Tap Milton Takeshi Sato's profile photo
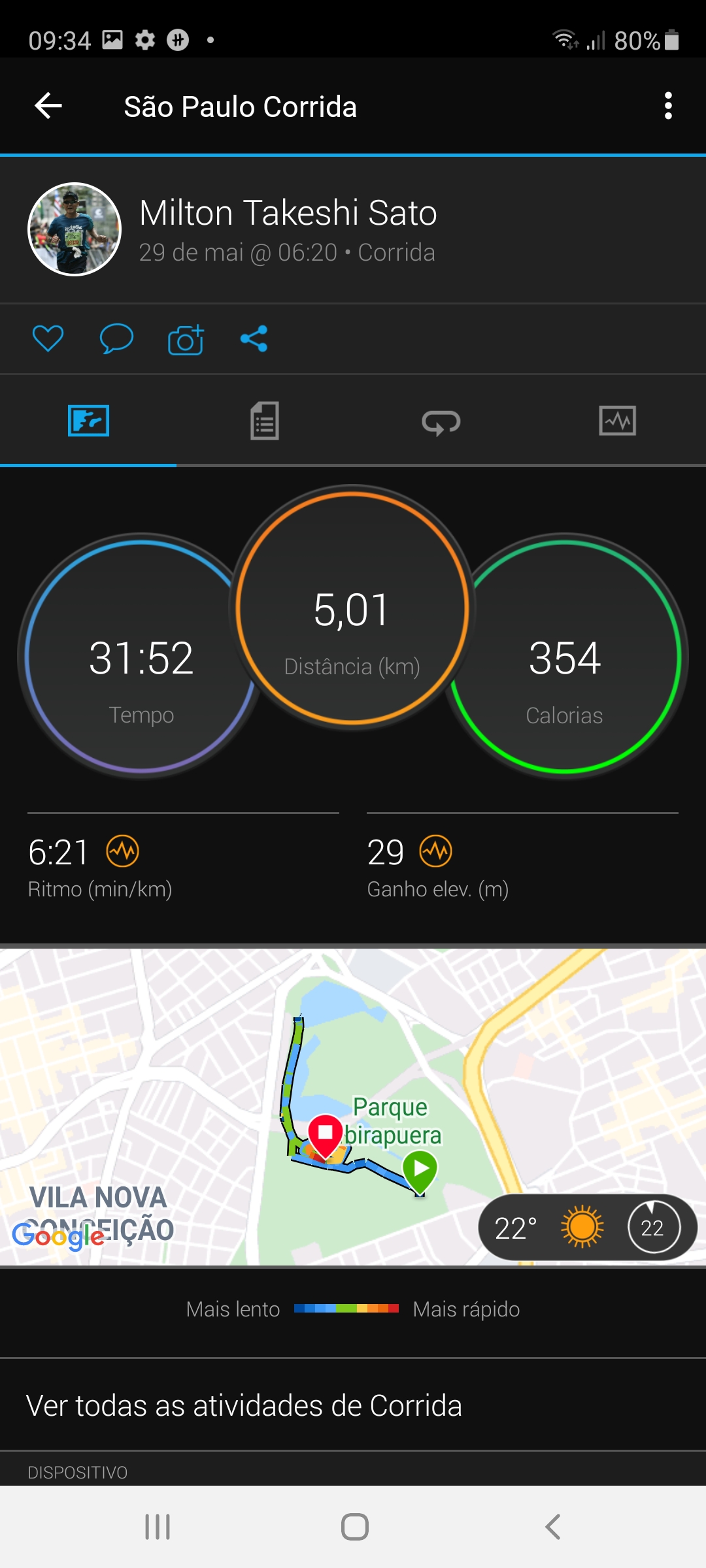 [75, 229]
